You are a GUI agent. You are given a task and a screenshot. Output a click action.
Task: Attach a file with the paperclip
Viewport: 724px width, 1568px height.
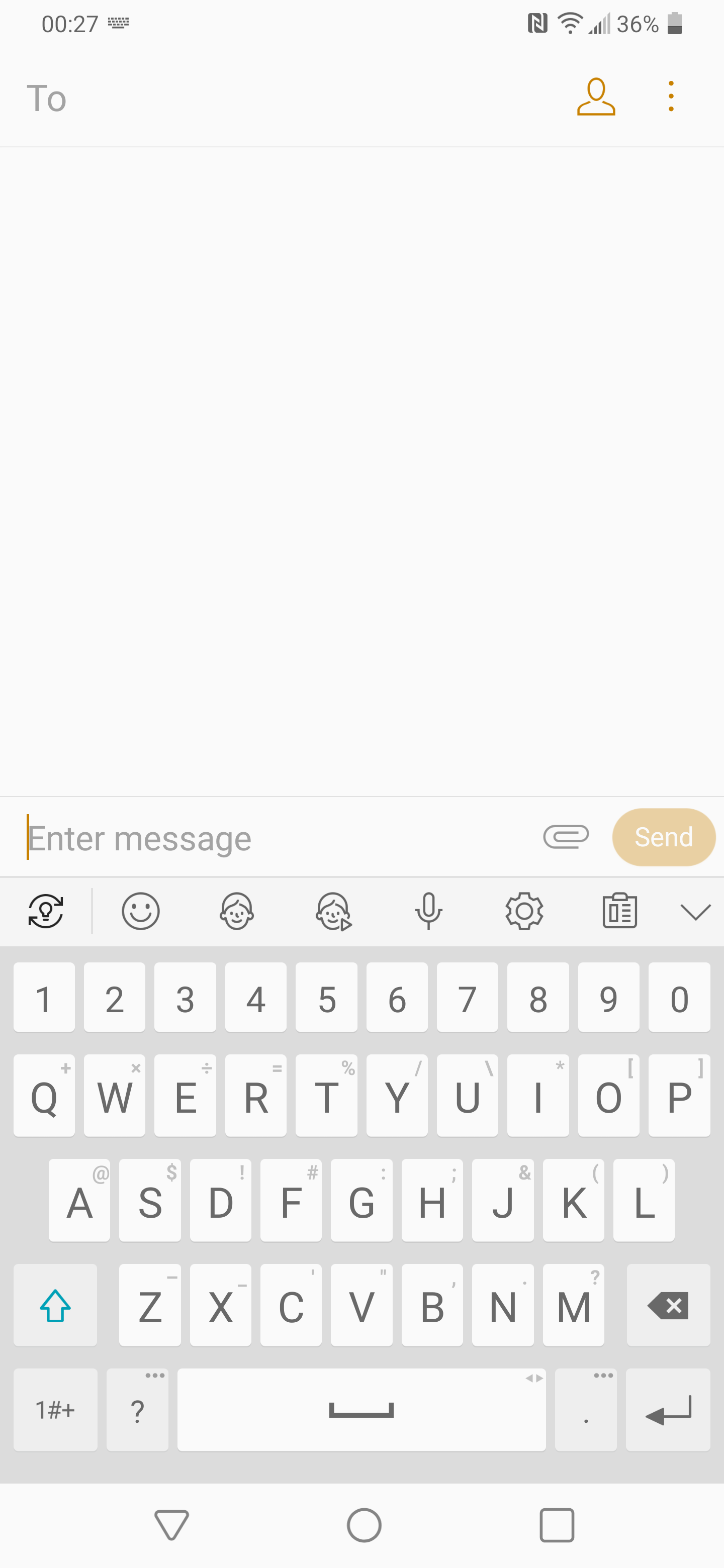(x=566, y=837)
